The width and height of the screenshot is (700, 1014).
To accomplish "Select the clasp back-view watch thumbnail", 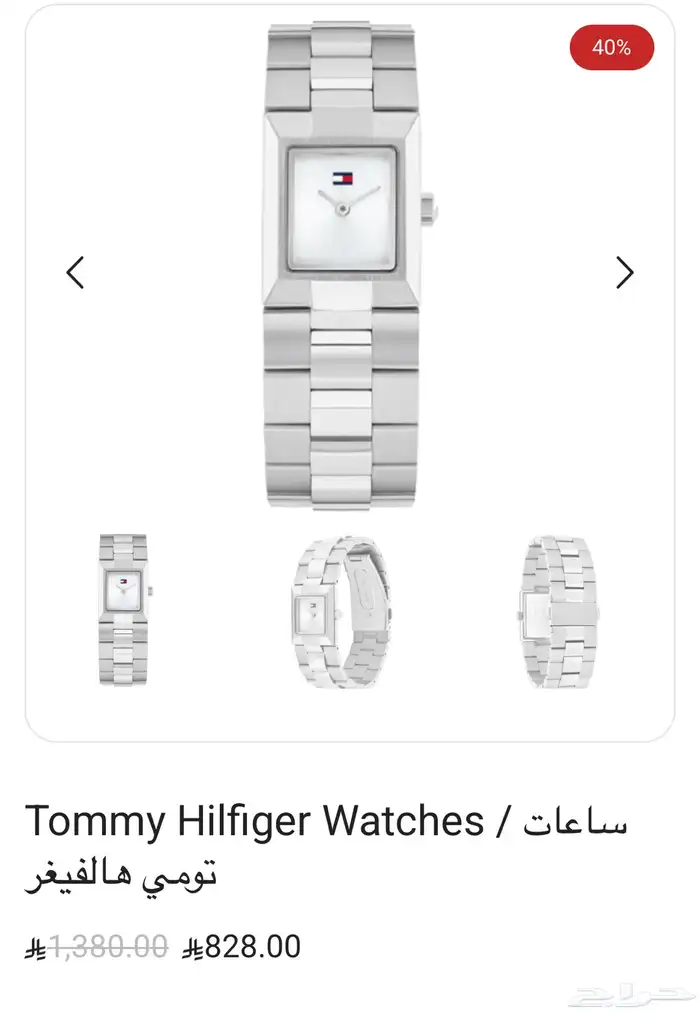I will [558, 611].
